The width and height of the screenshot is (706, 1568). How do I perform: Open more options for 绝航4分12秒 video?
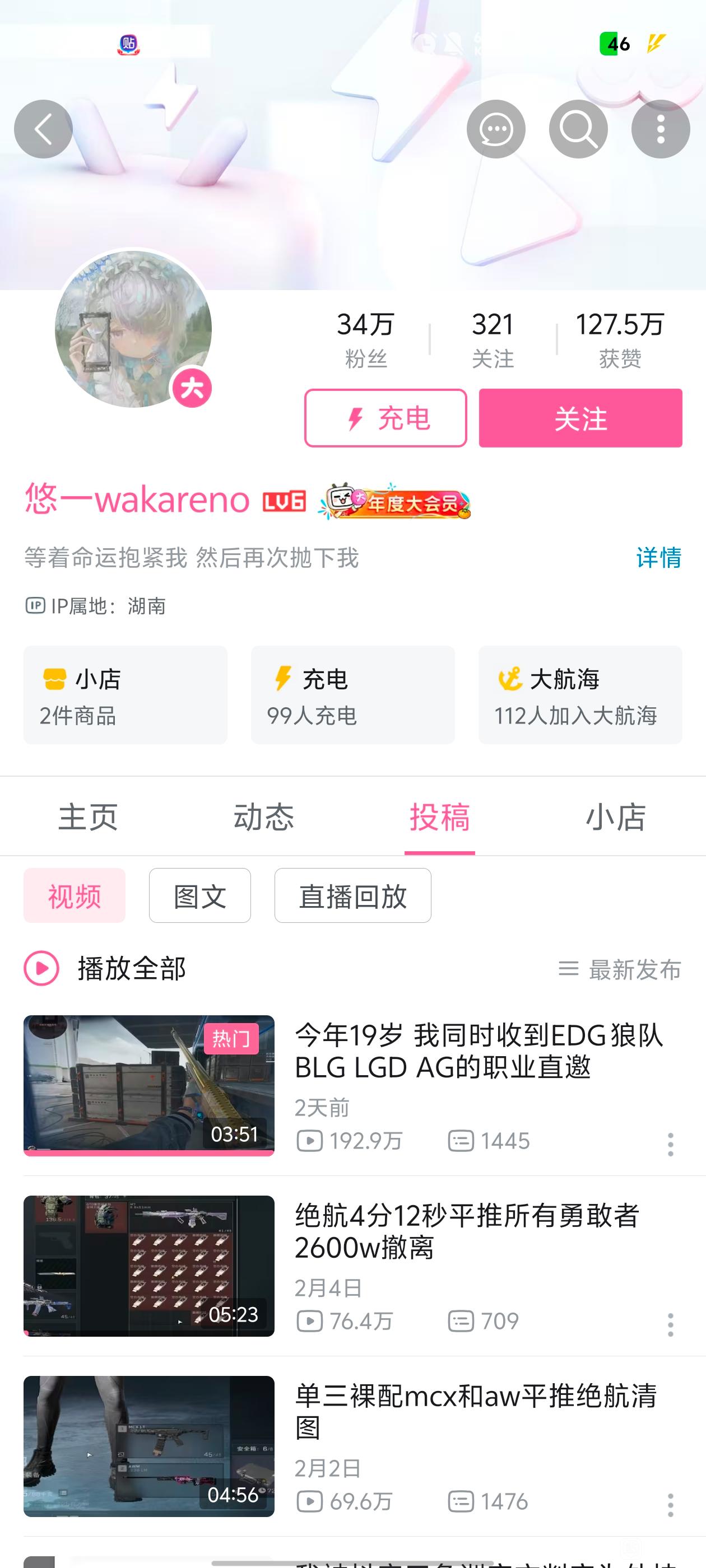click(x=670, y=1324)
